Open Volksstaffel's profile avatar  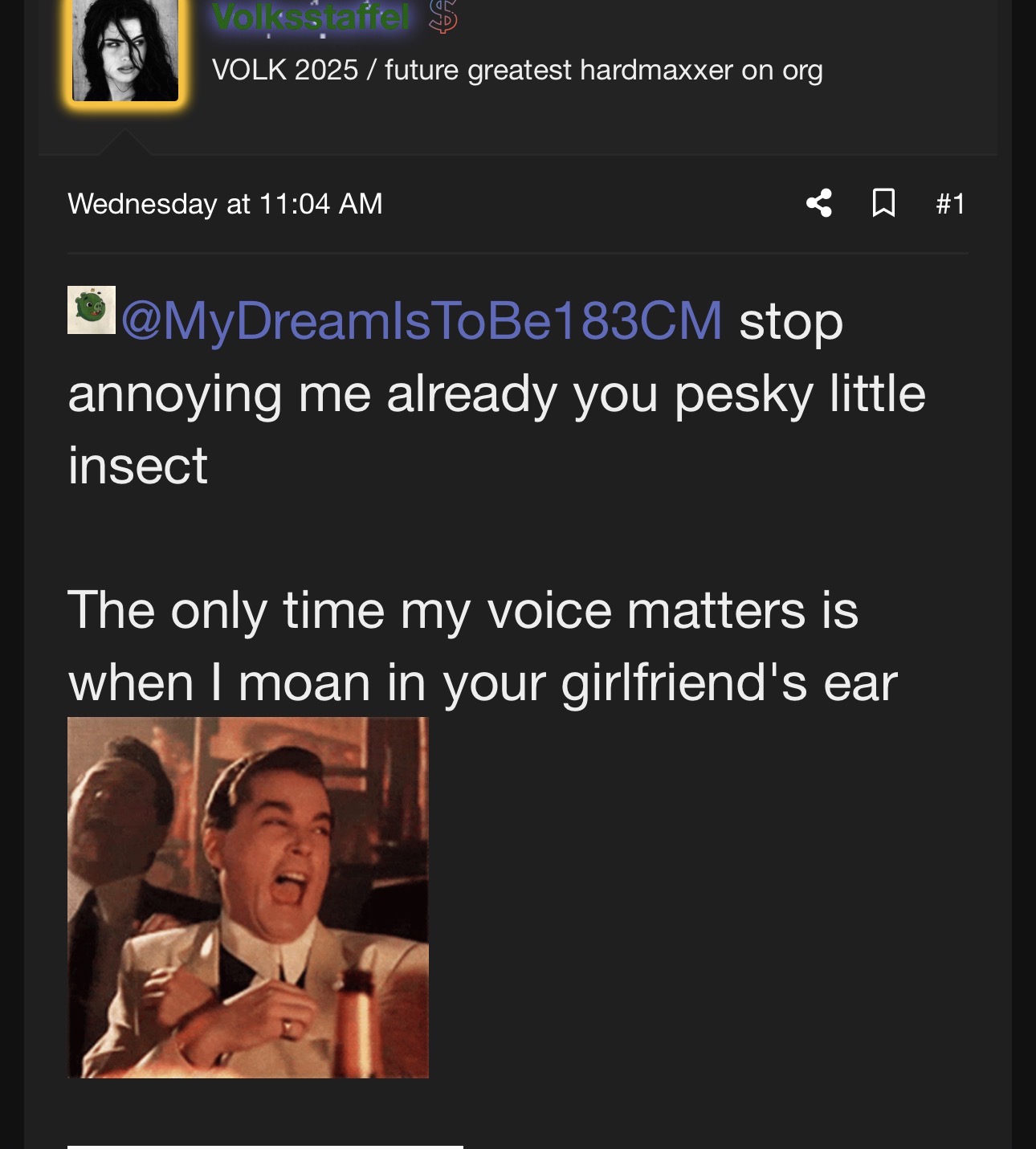point(125,50)
